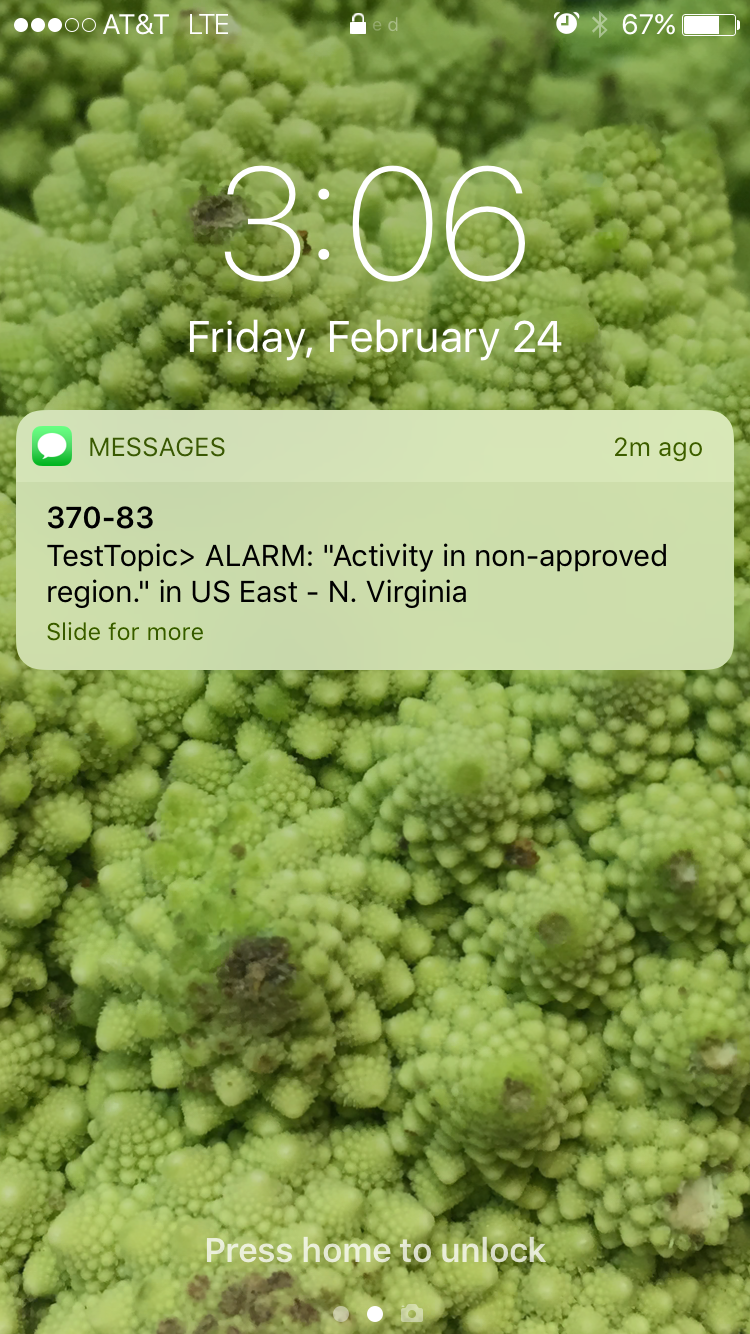The width and height of the screenshot is (750, 1334).
Task: Open the Messages notification from 370-83
Action: [375, 540]
